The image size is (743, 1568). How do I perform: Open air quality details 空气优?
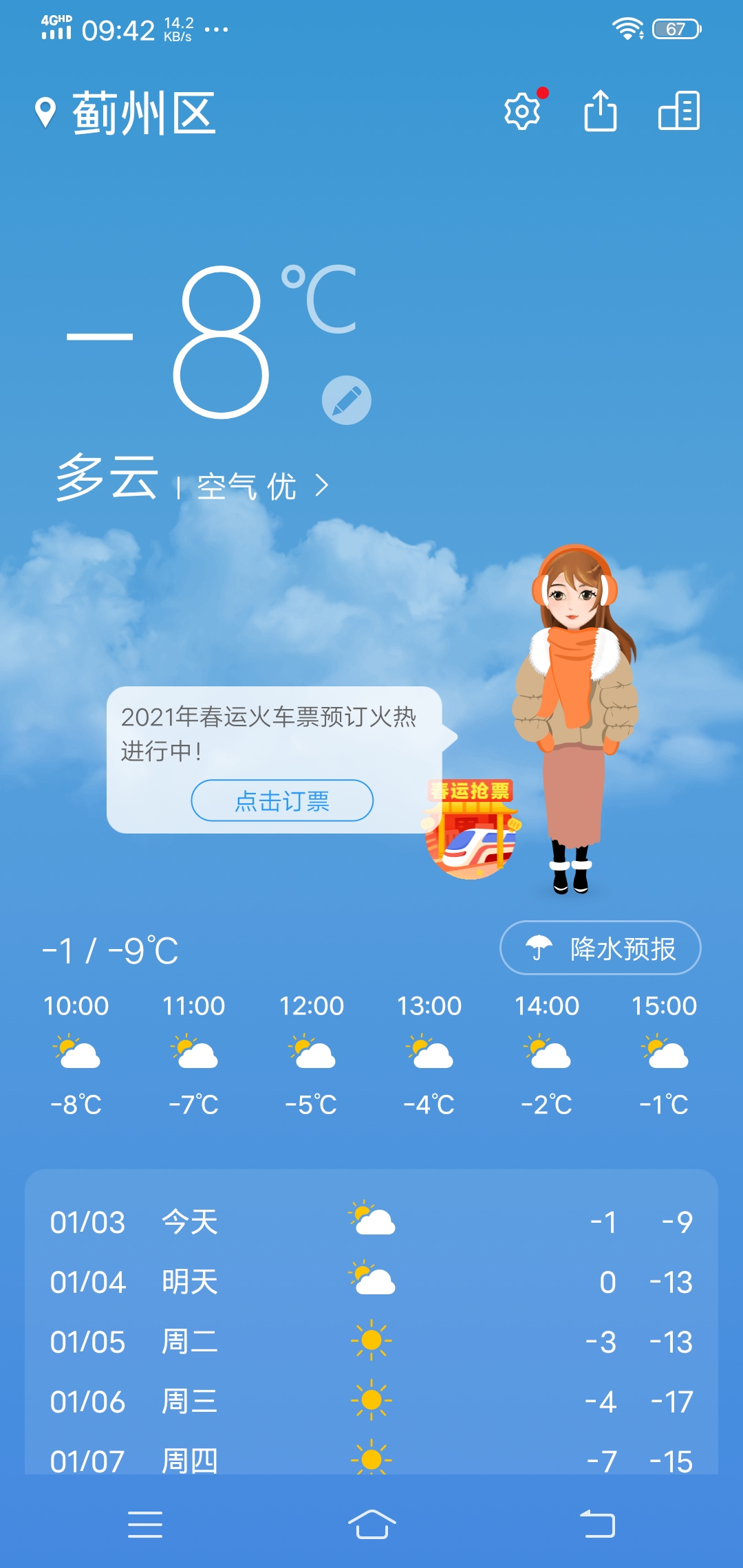tap(263, 486)
